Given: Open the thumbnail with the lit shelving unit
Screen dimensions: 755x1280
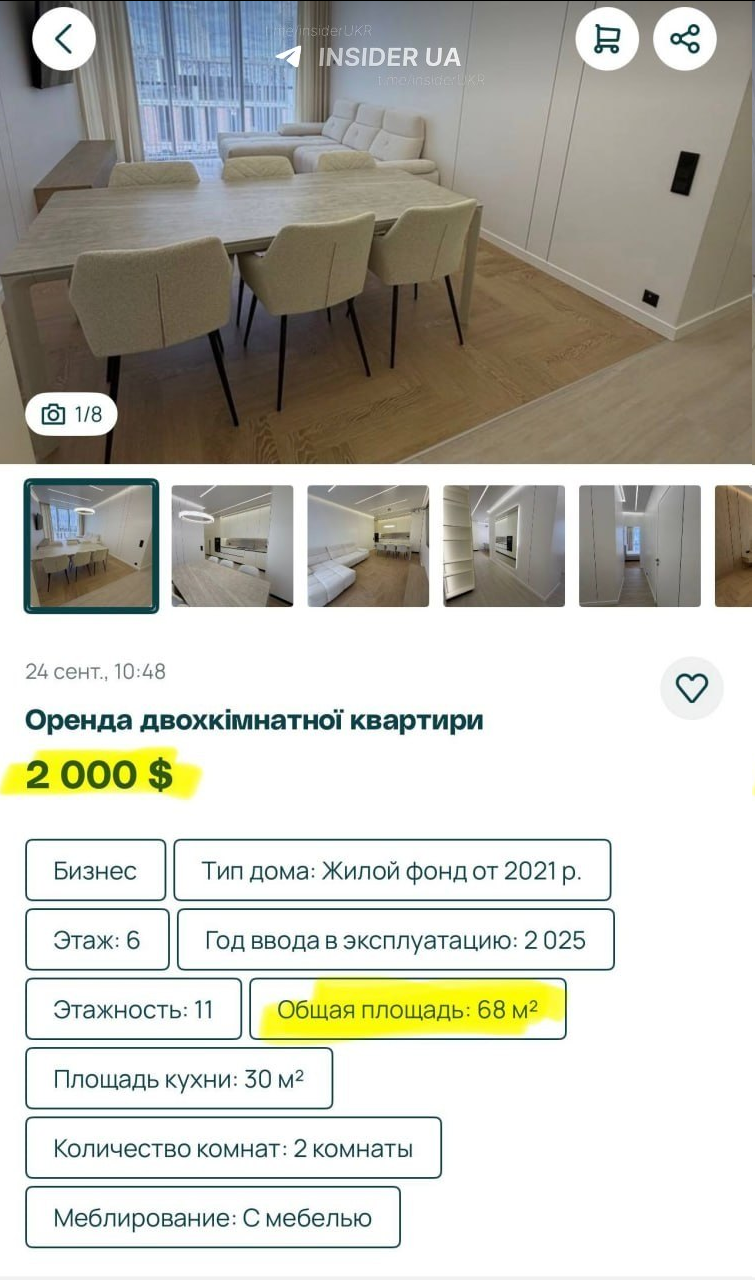Looking at the screenshot, I should point(504,546).
